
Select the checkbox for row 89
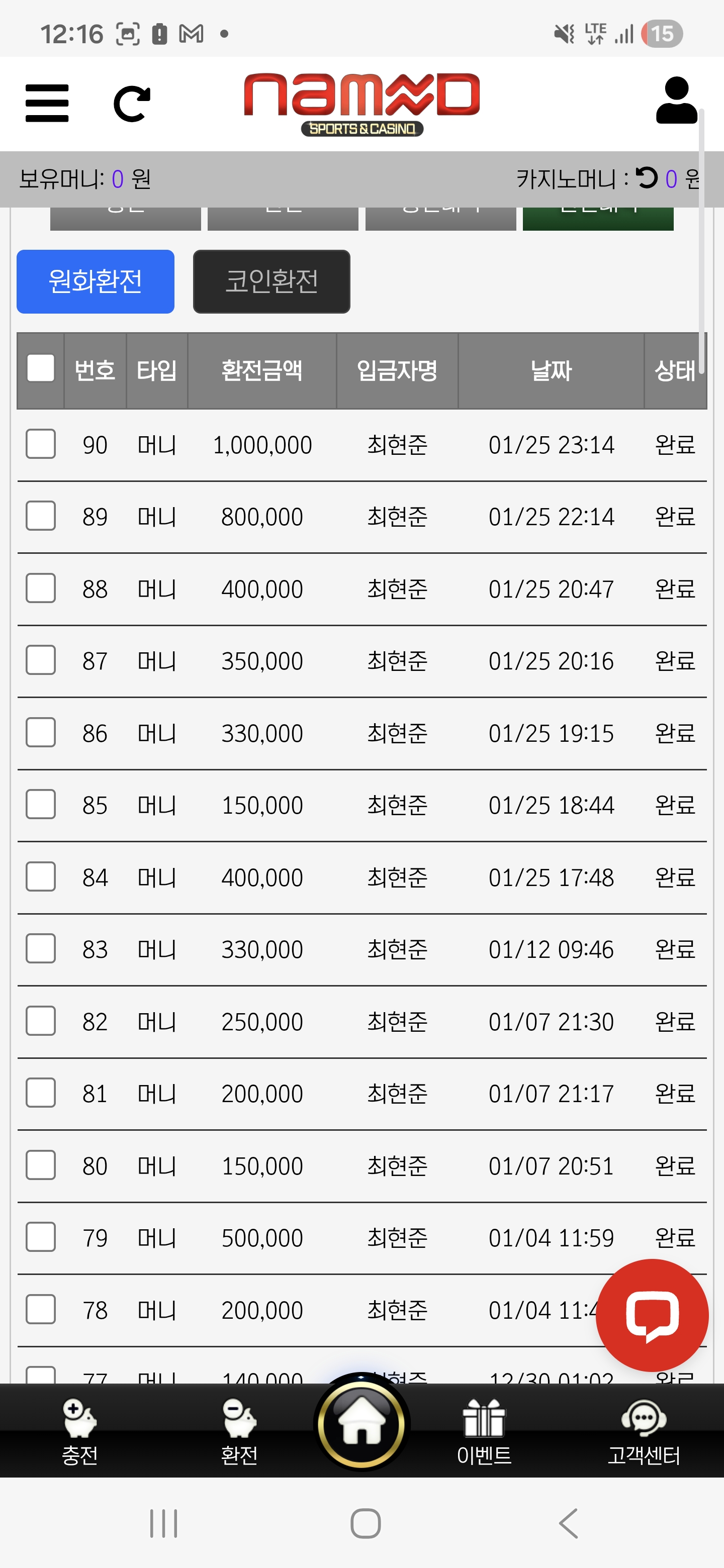pos(41,516)
